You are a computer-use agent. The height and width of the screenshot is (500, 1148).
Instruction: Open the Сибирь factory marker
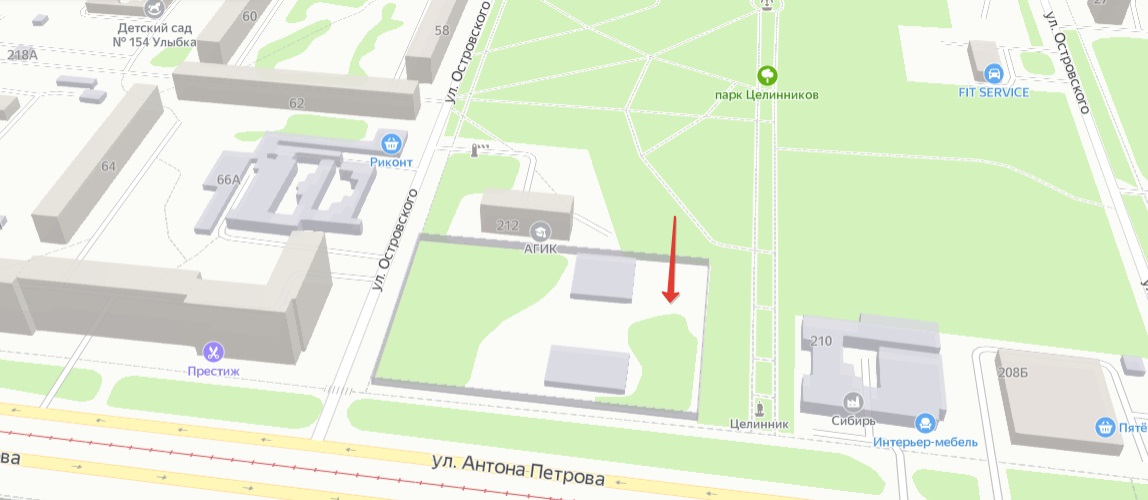click(853, 403)
